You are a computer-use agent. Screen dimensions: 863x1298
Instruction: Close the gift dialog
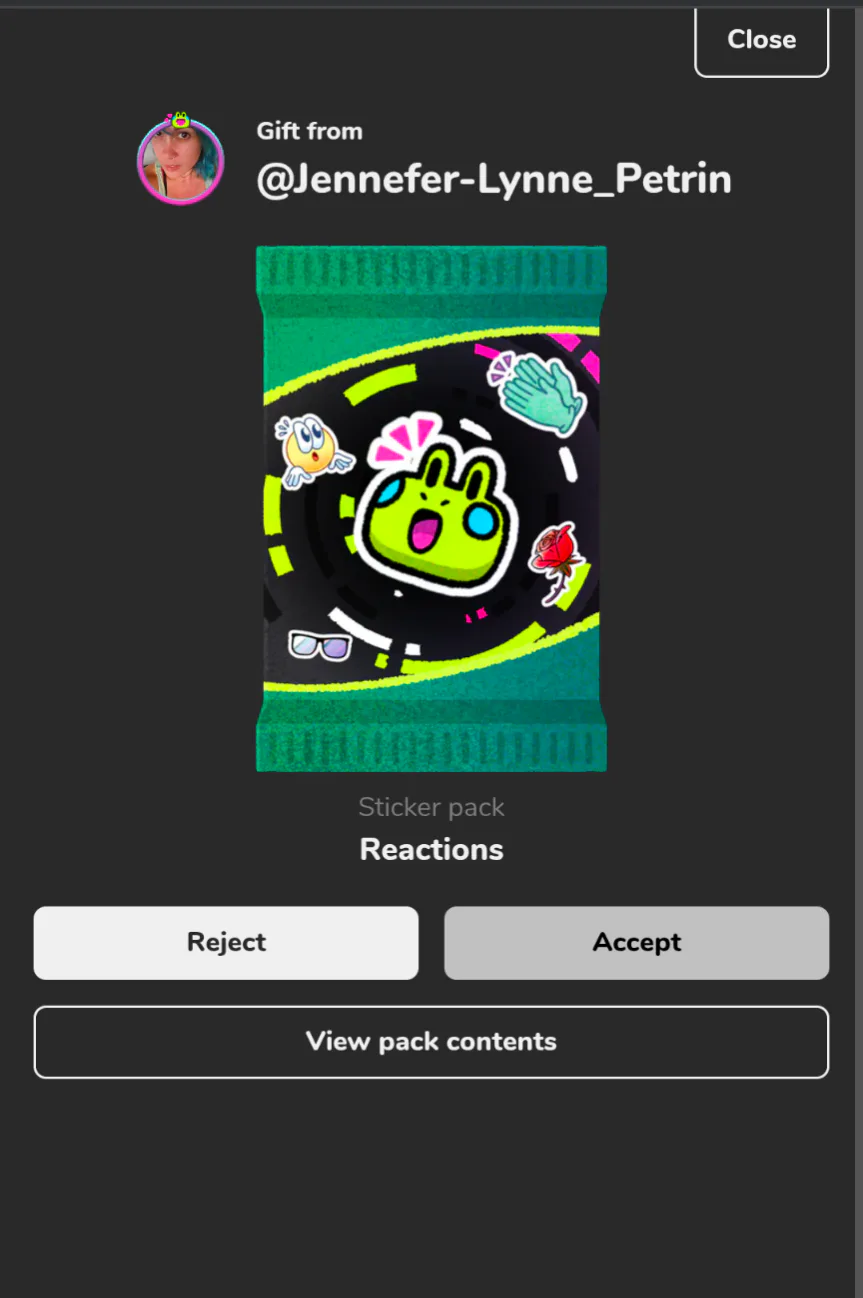761,41
